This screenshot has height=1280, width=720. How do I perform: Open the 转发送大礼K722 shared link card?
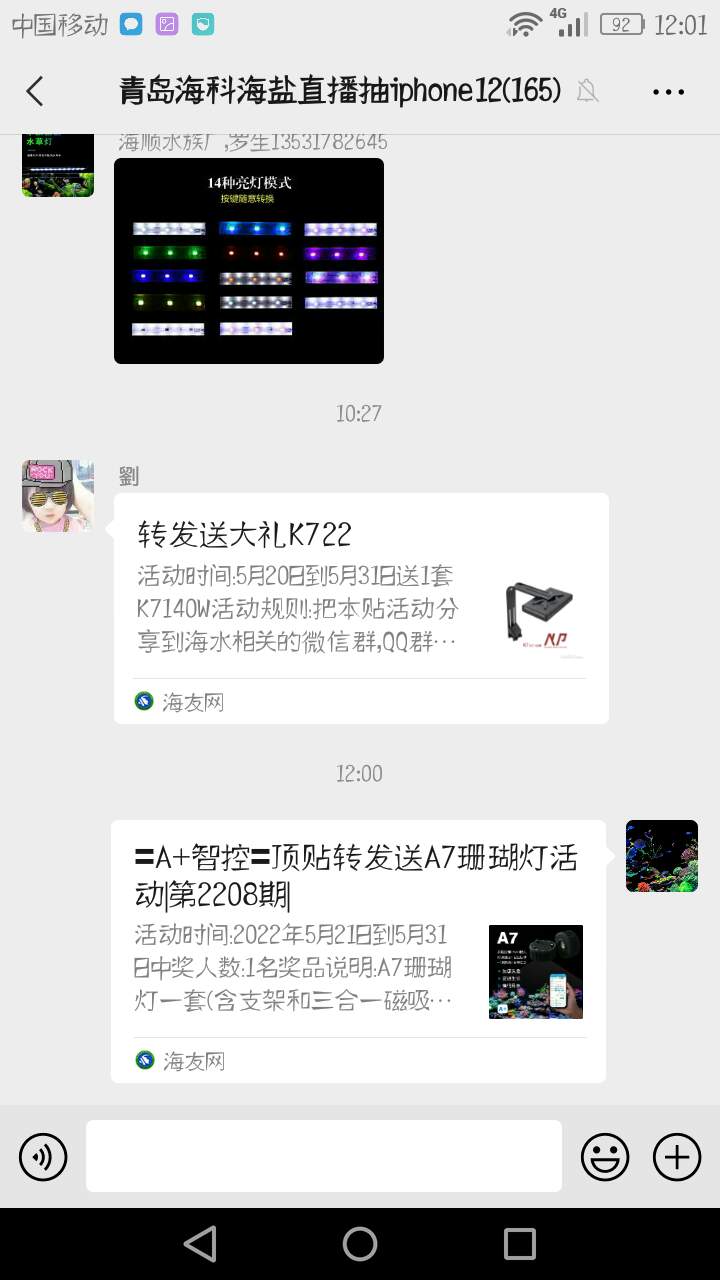coord(361,608)
